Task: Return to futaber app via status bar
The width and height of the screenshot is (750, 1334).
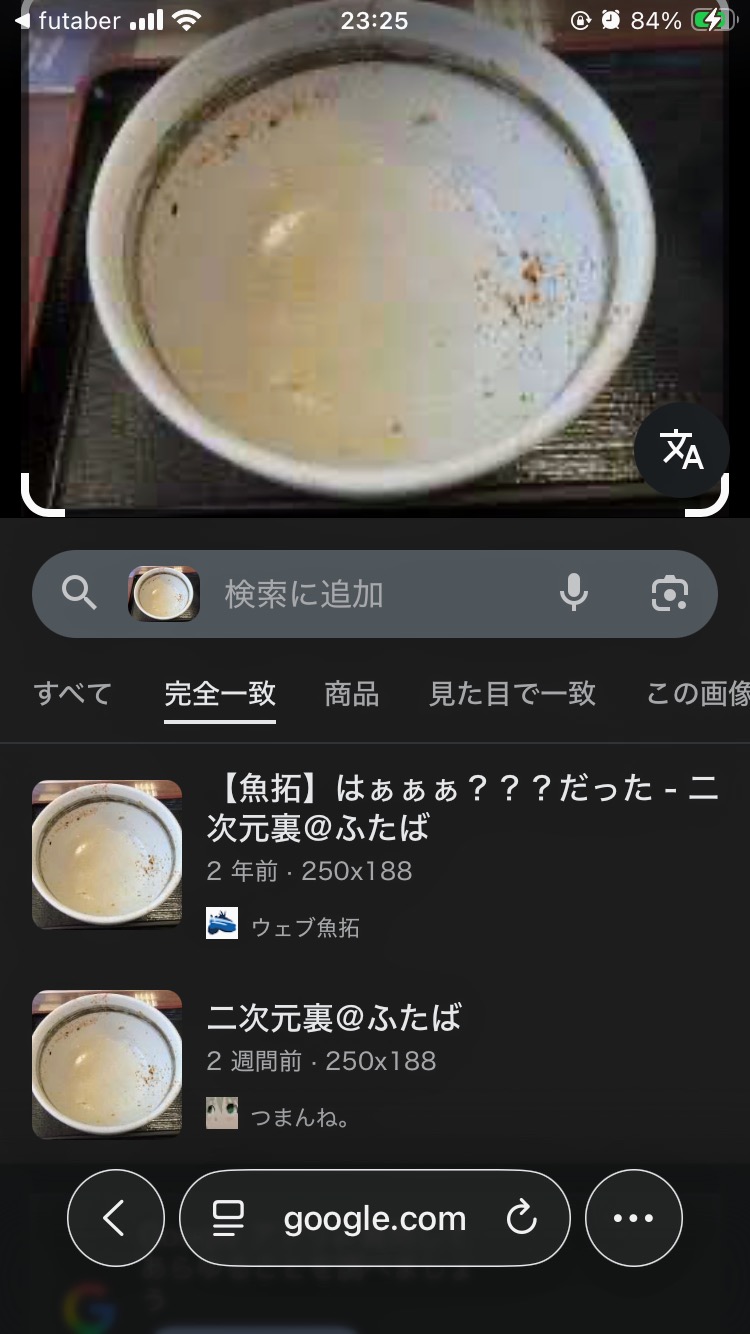Action: point(68,21)
